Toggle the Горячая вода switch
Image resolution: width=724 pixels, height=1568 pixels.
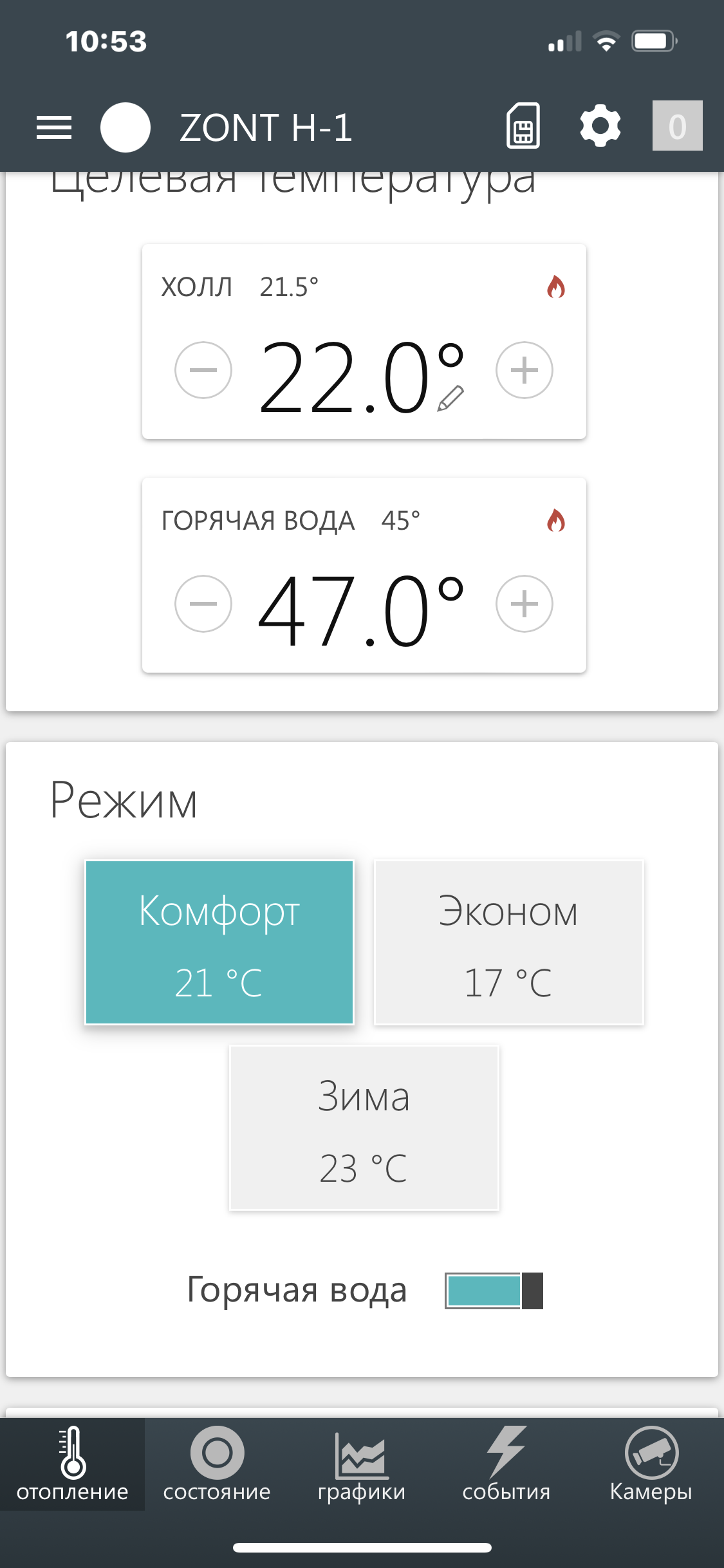point(494,1291)
